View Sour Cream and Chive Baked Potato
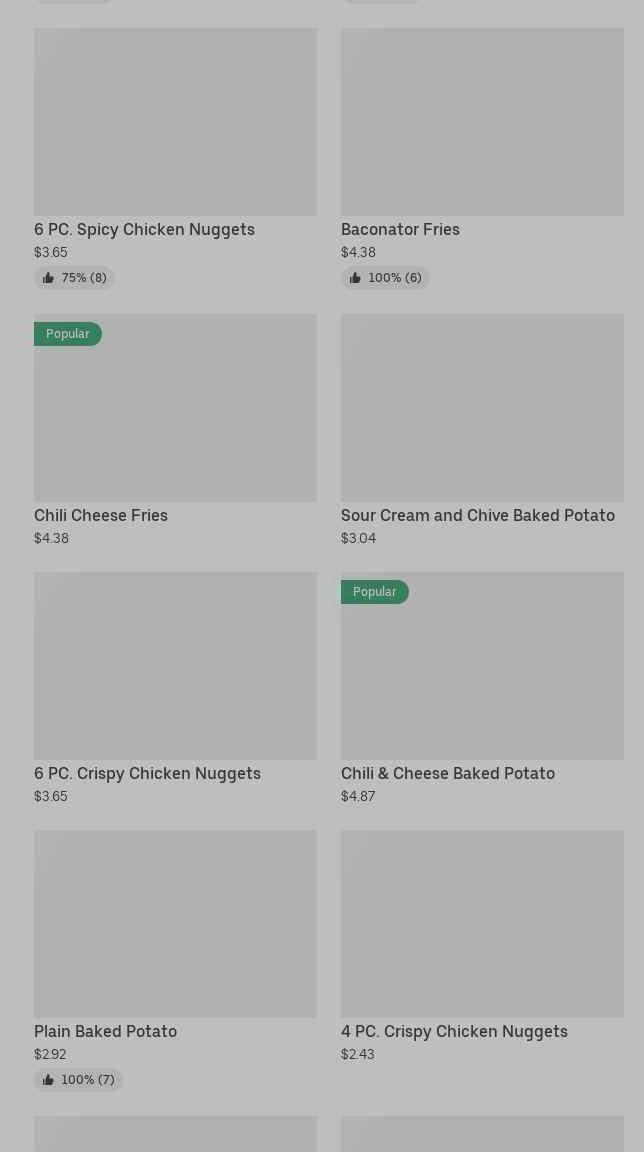644x1152 pixels. coord(482,408)
